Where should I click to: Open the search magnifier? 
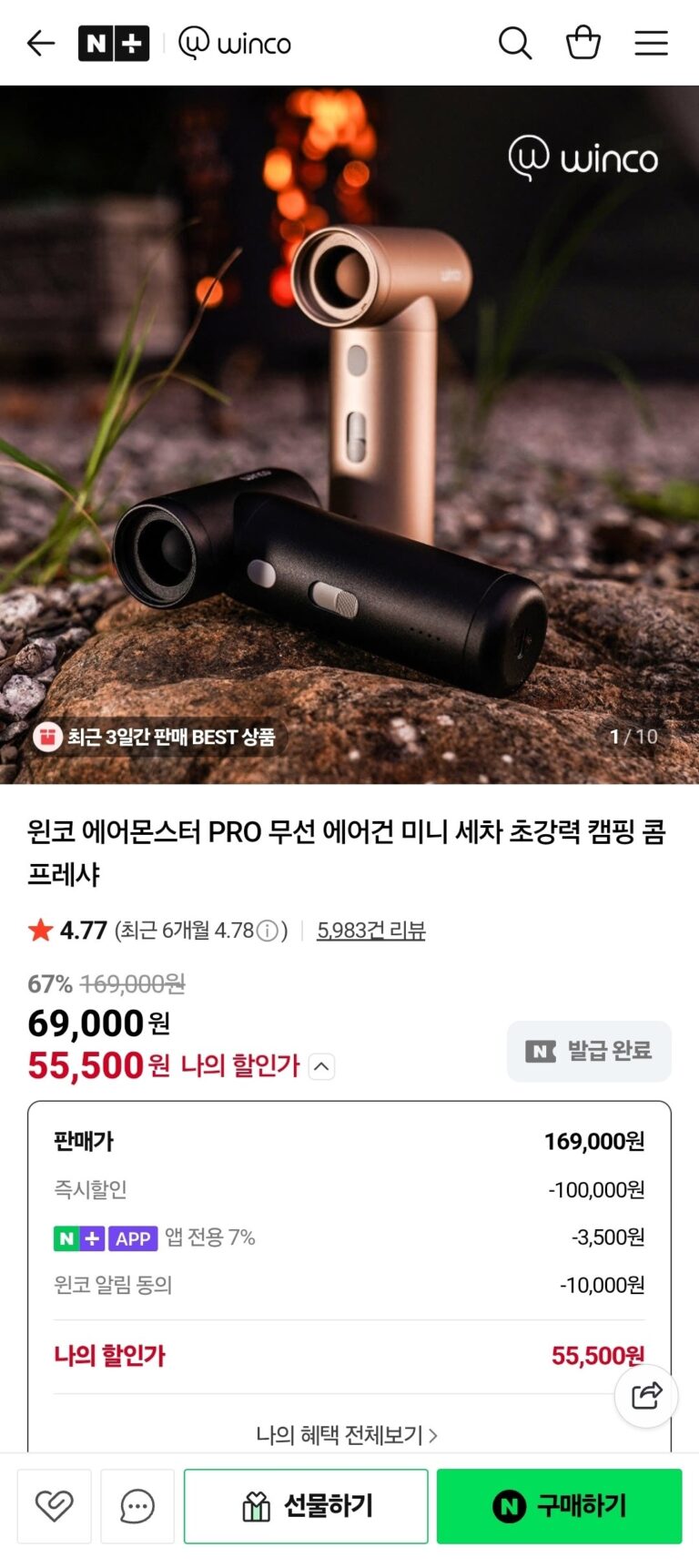[x=514, y=43]
